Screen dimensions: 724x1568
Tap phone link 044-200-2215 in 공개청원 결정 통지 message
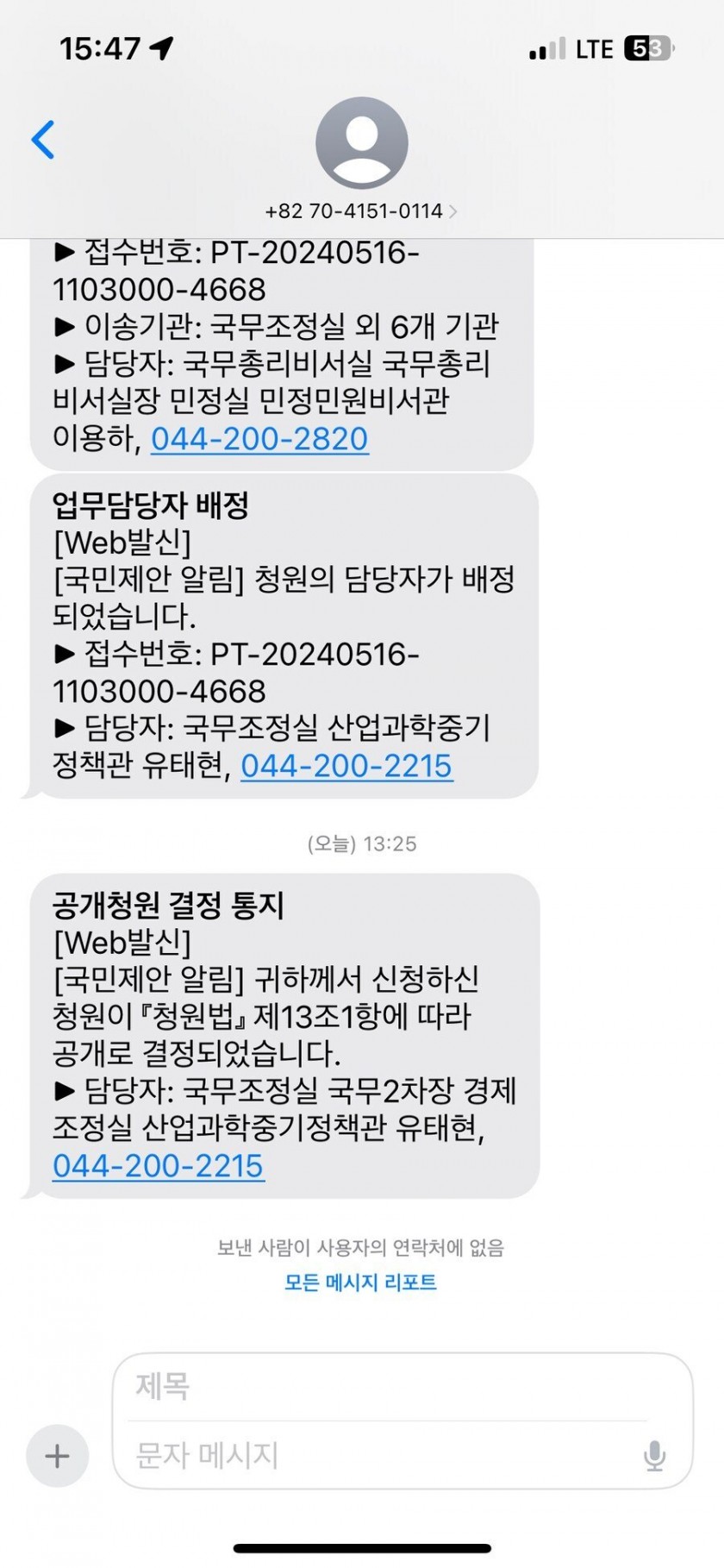tap(159, 1166)
